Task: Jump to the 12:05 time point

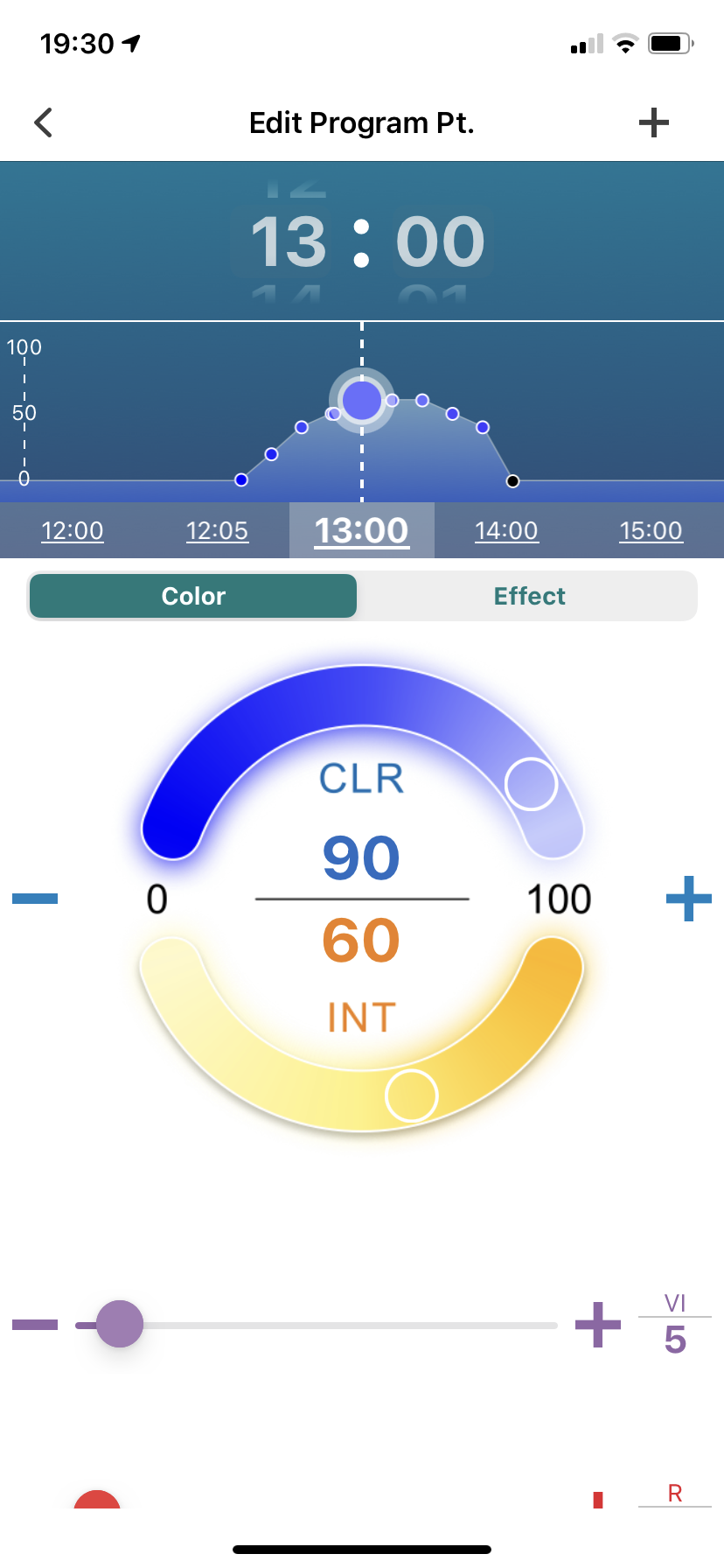Action: (217, 530)
